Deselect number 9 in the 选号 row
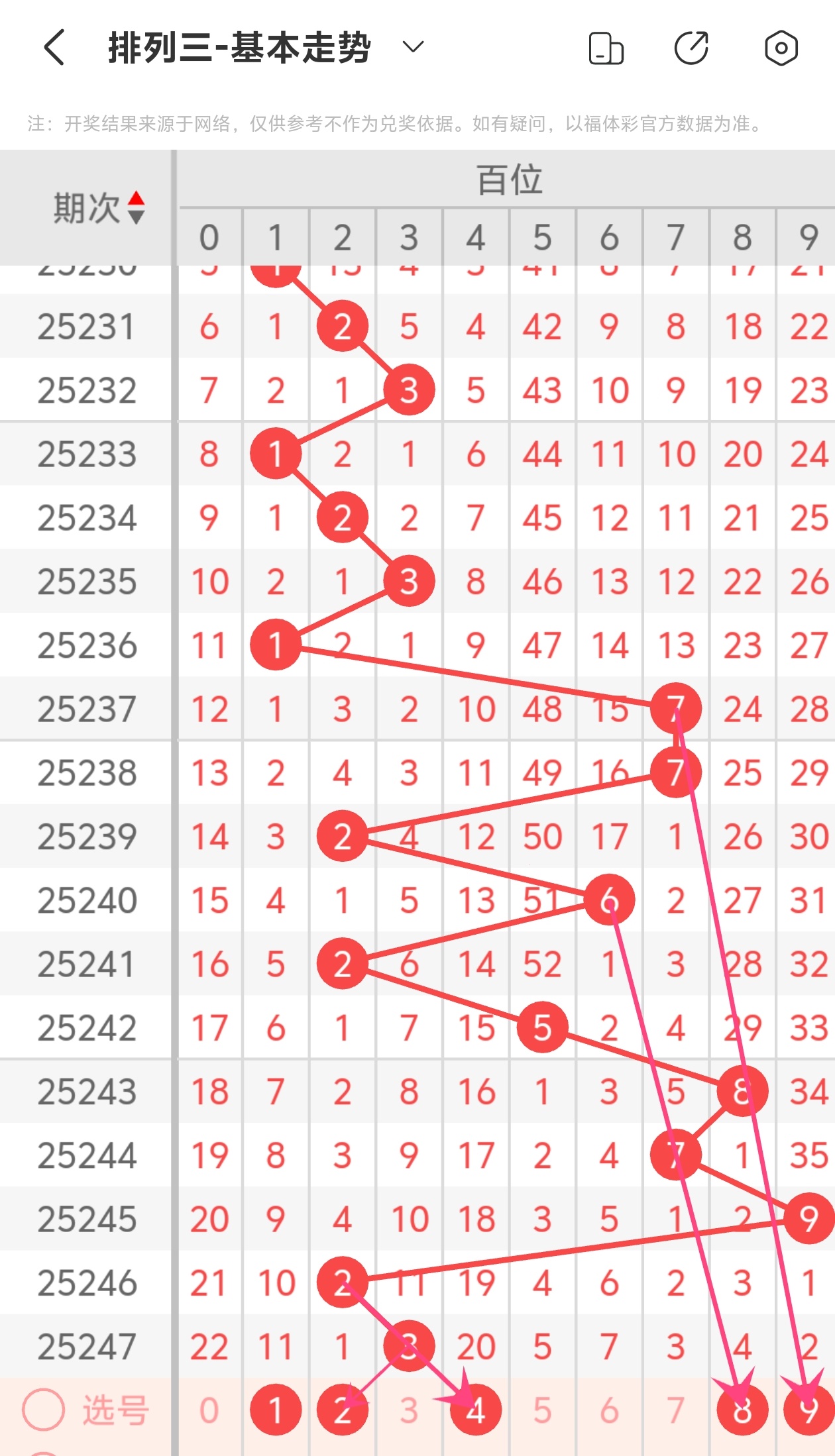 pyautogui.click(x=808, y=1410)
